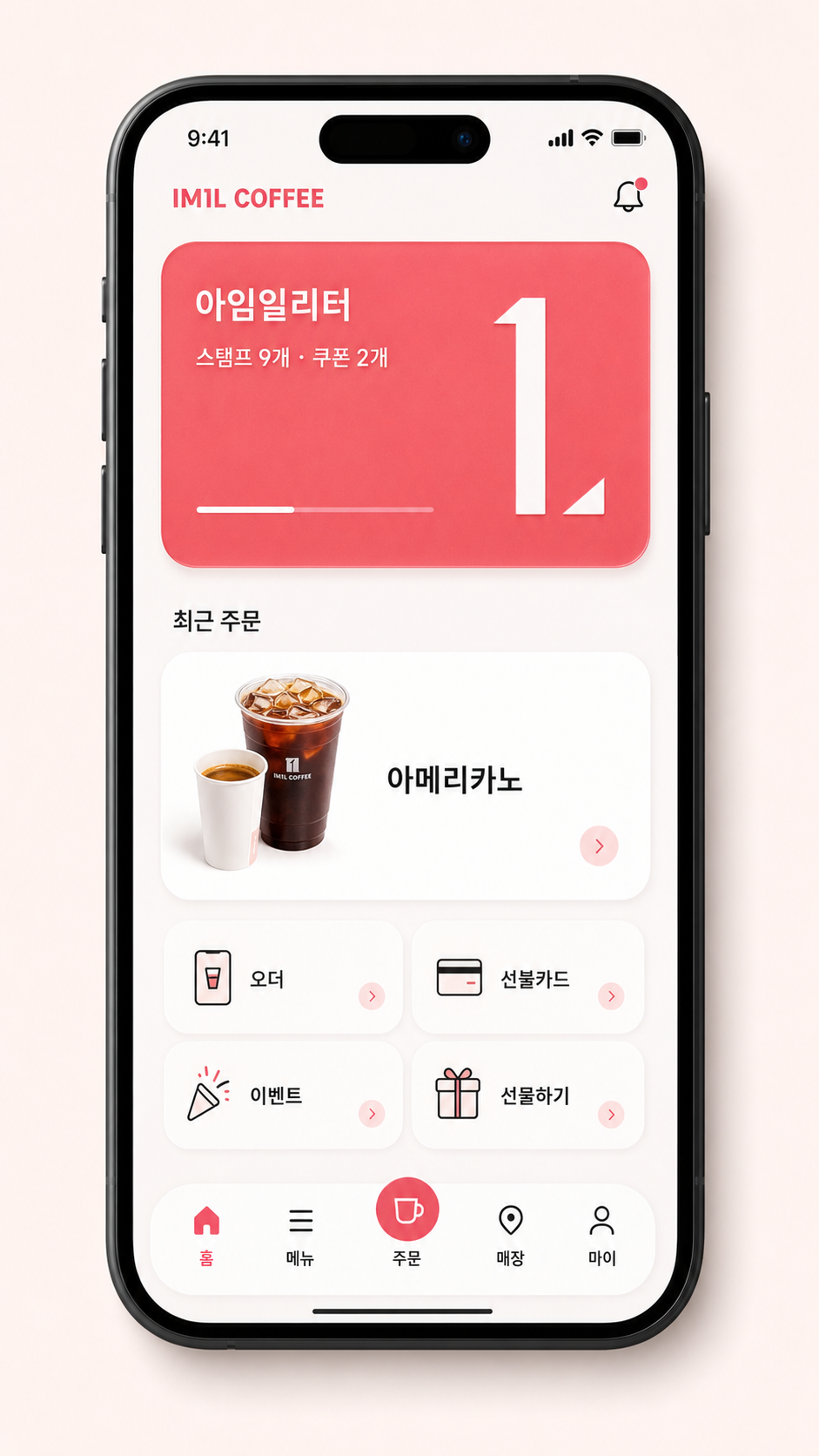This screenshot has width=819, height=1456.
Task: Open the 아임일리터 membership card
Action: point(406,404)
